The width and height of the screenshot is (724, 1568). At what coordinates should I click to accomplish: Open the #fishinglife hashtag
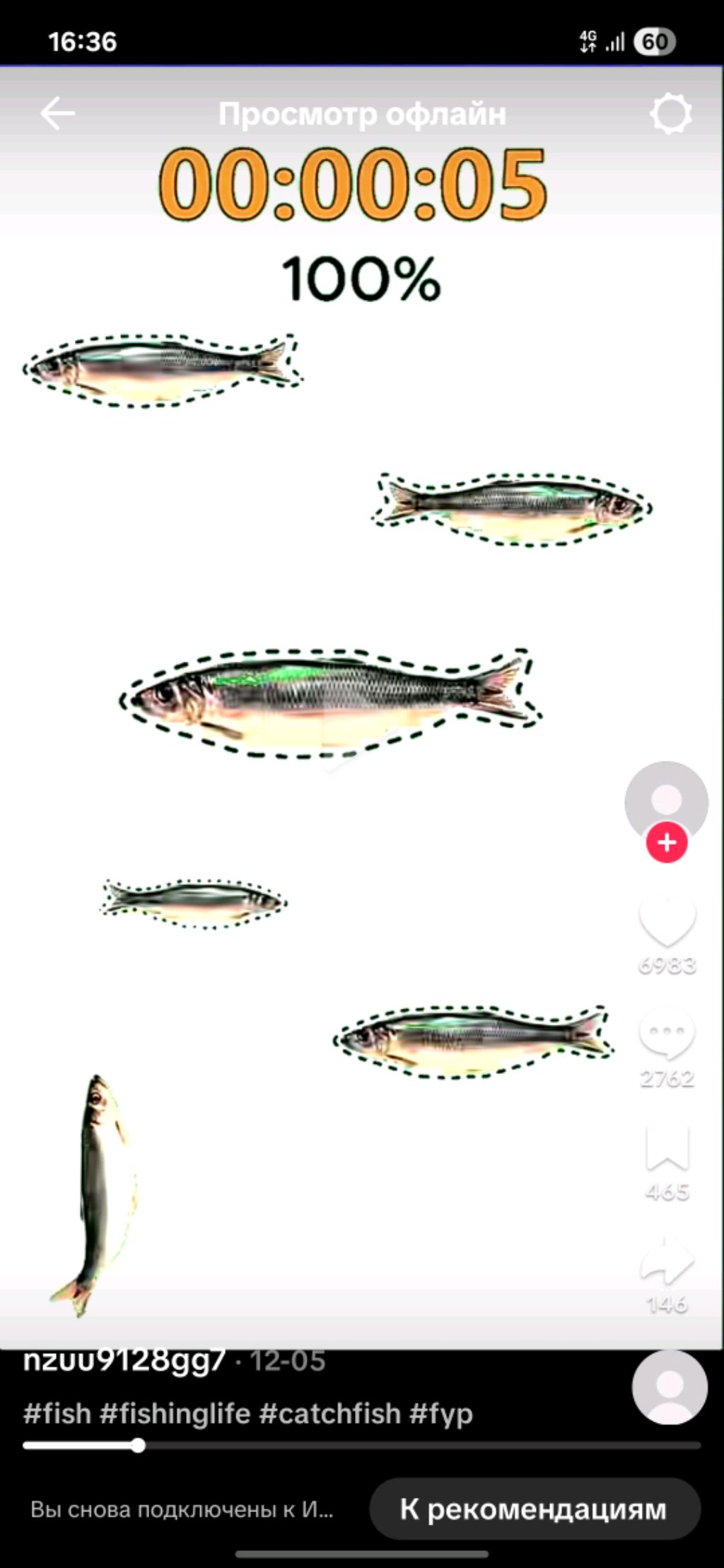(x=175, y=1414)
